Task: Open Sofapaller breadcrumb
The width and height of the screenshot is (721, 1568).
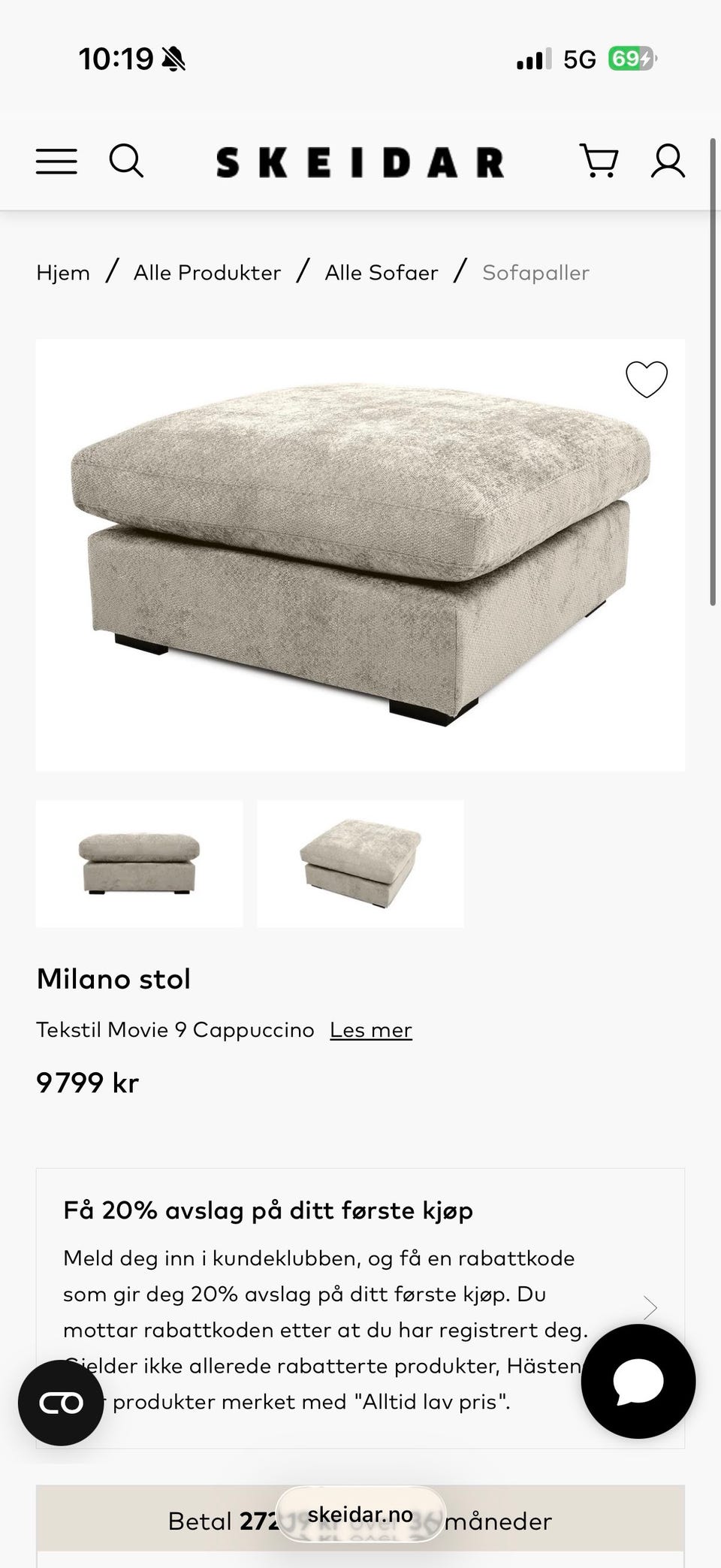Action: 535,273
